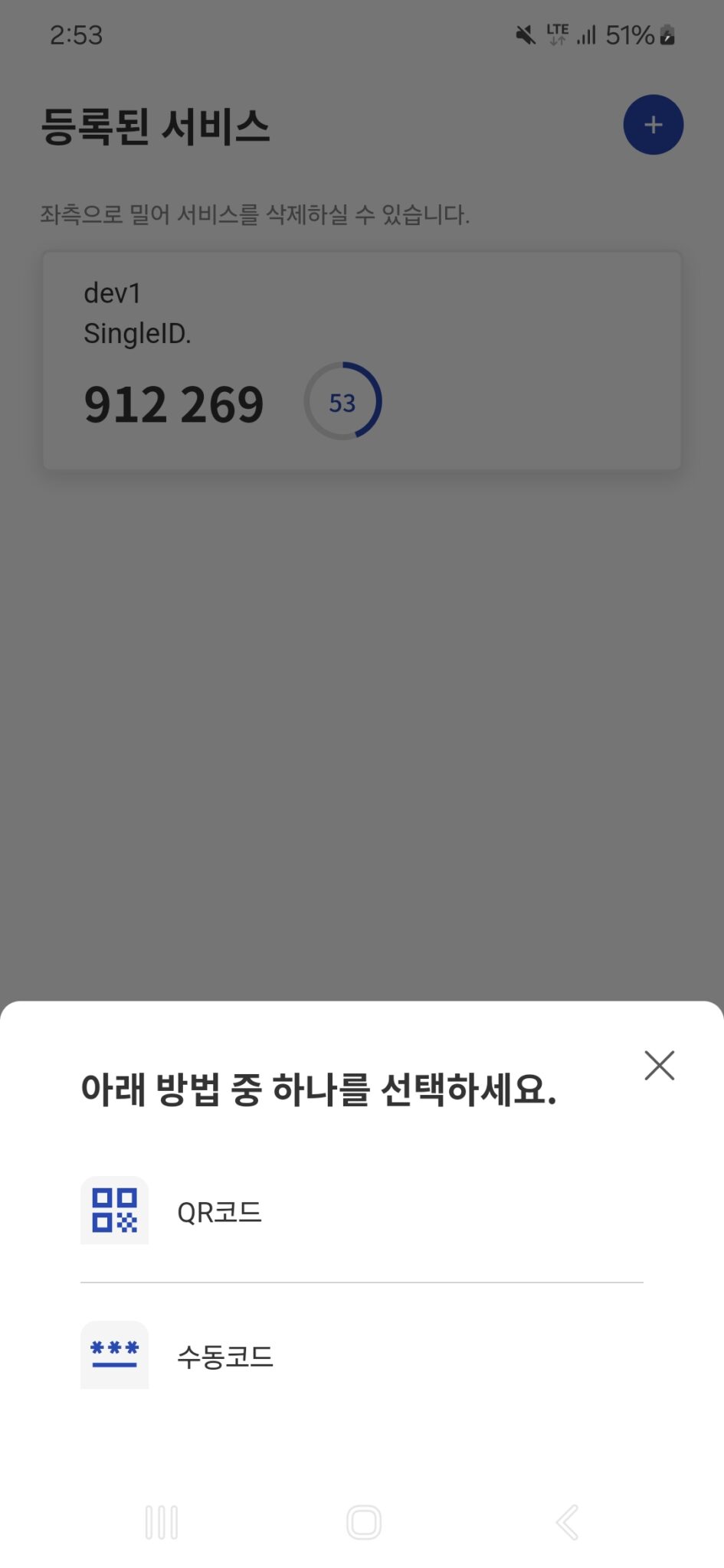Viewport: 724px width, 1568px height.
Task: Select the OTP code 912 269
Action: 175,403
